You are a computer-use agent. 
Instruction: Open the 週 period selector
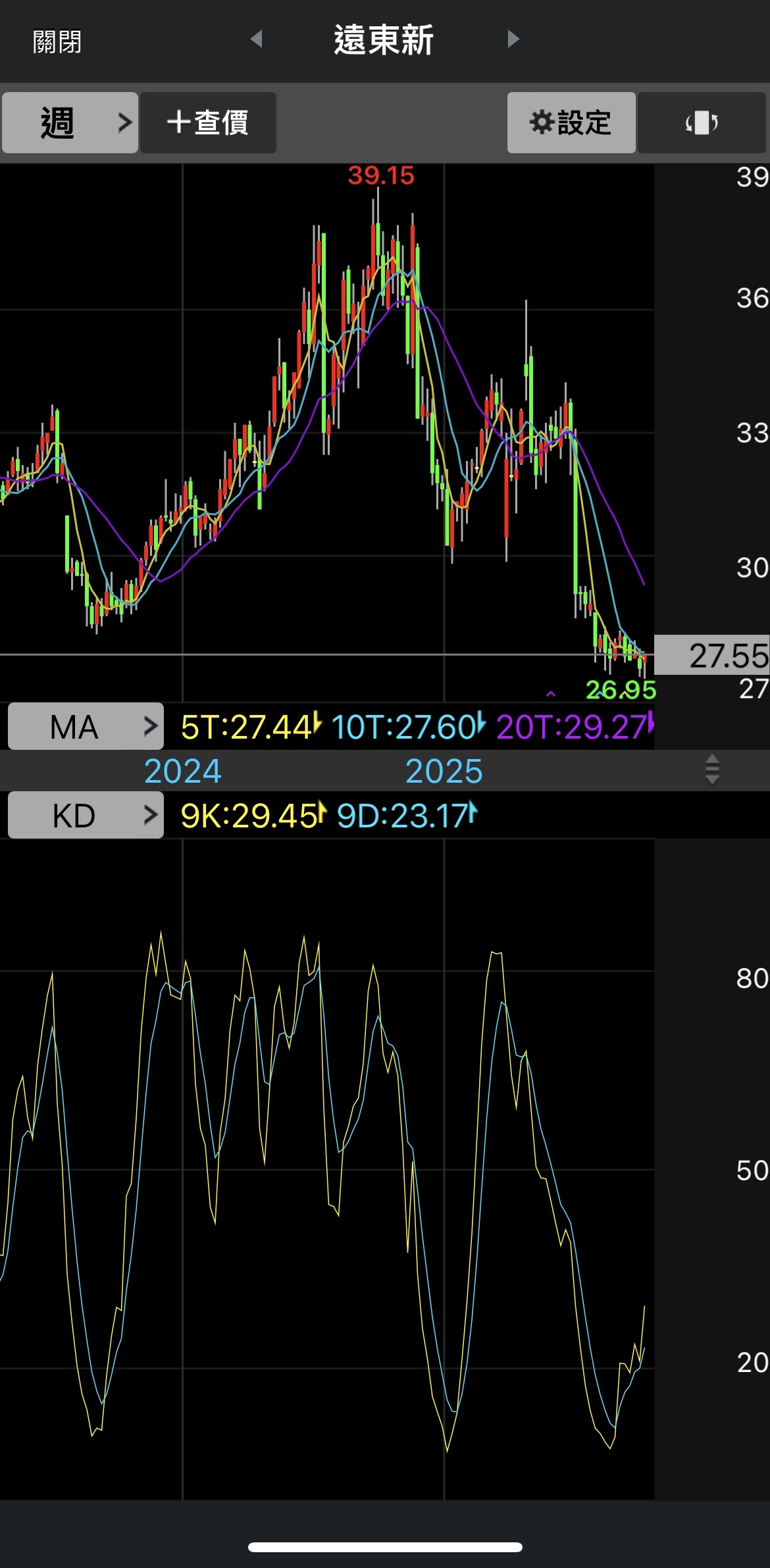coord(70,123)
